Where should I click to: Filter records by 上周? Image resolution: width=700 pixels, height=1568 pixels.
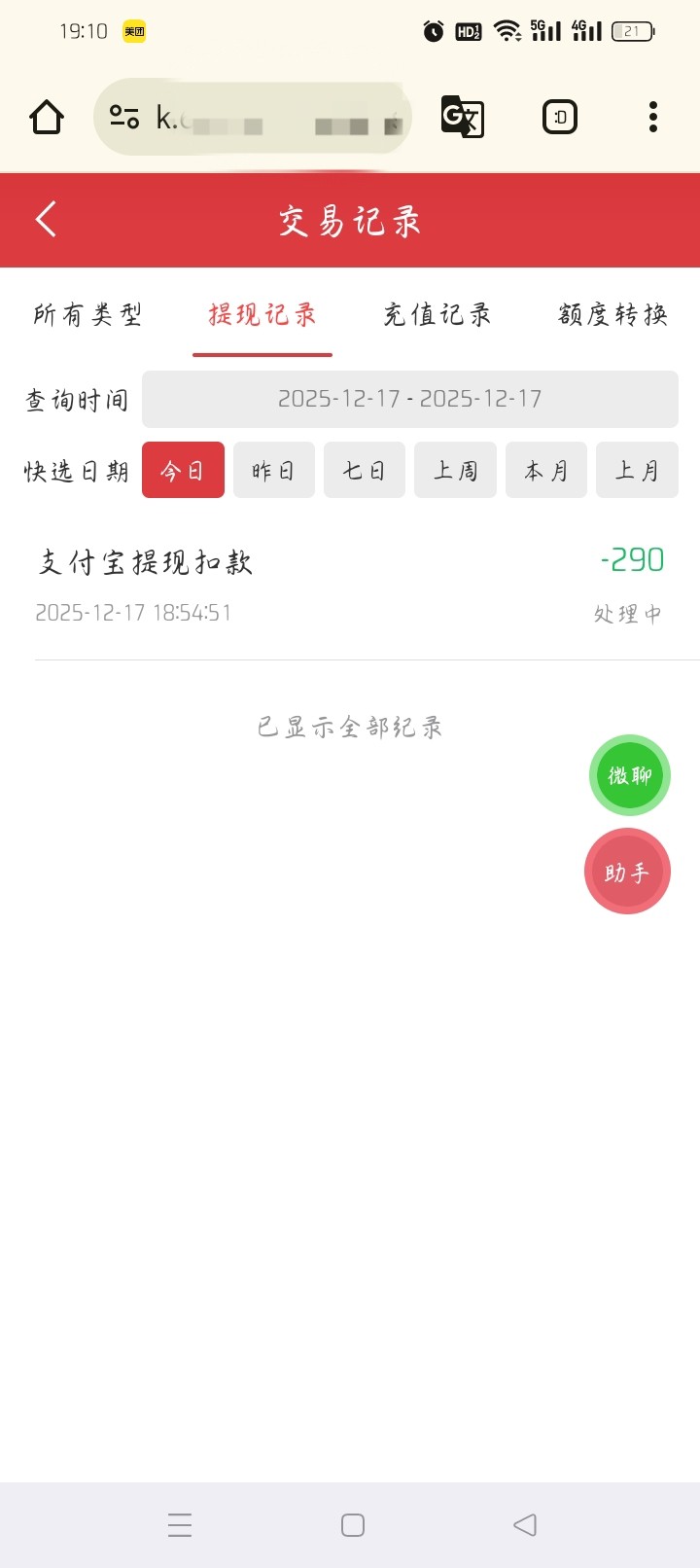(x=455, y=471)
